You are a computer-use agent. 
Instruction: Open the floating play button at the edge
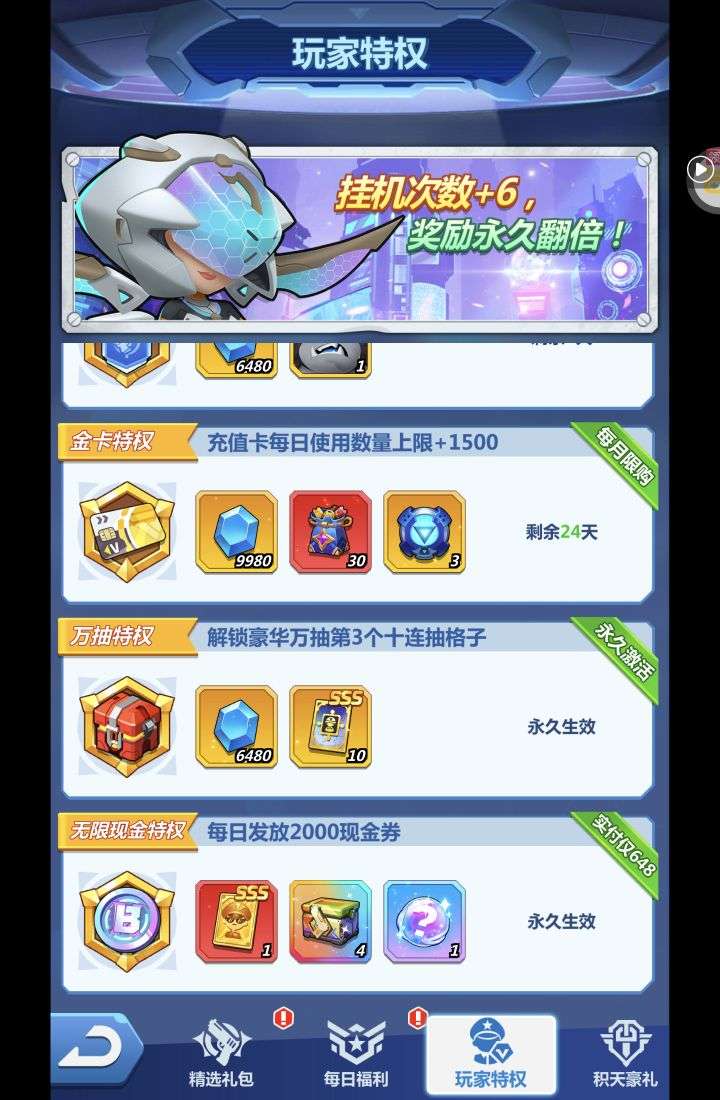tap(702, 170)
